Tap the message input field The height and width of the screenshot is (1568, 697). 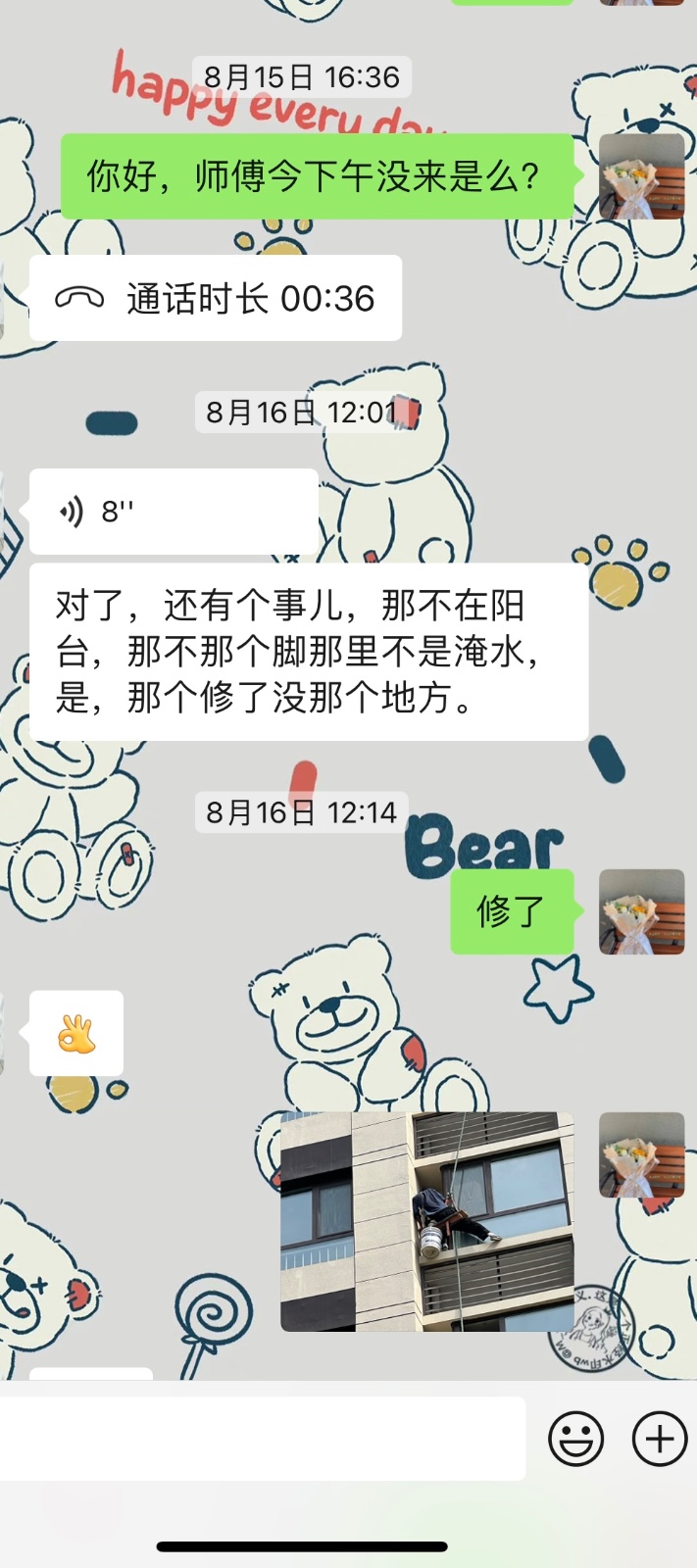(x=262, y=1438)
